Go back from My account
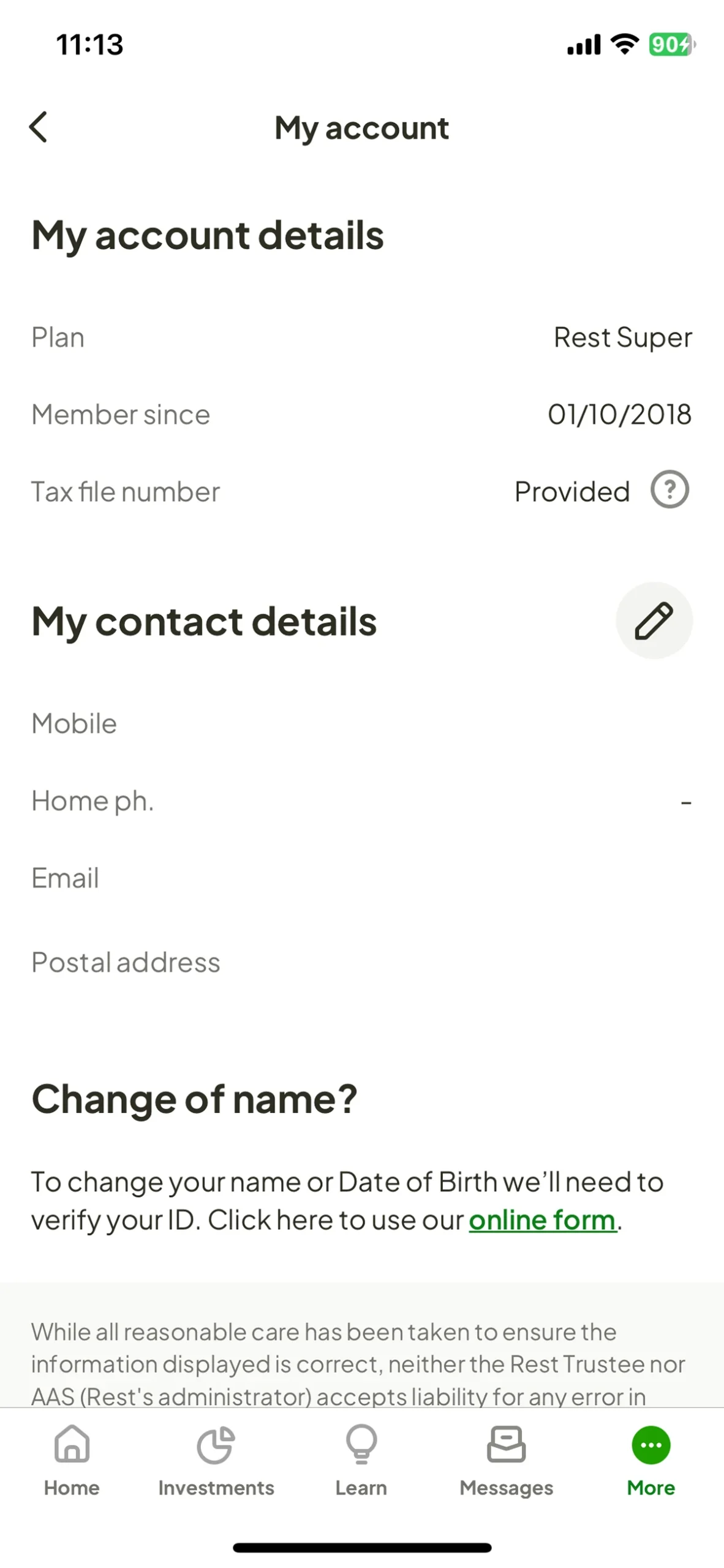Image resolution: width=724 pixels, height=1568 pixels. (x=39, y=127)
